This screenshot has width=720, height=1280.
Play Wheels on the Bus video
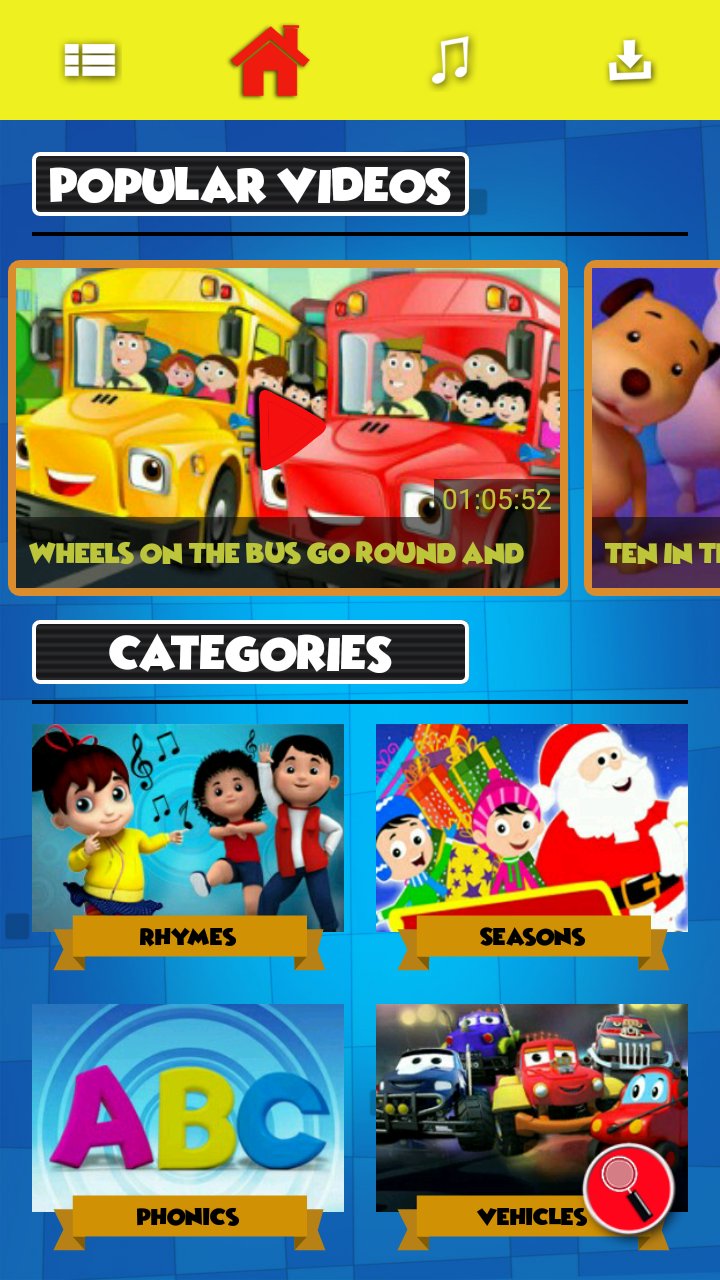coord(288,428)
